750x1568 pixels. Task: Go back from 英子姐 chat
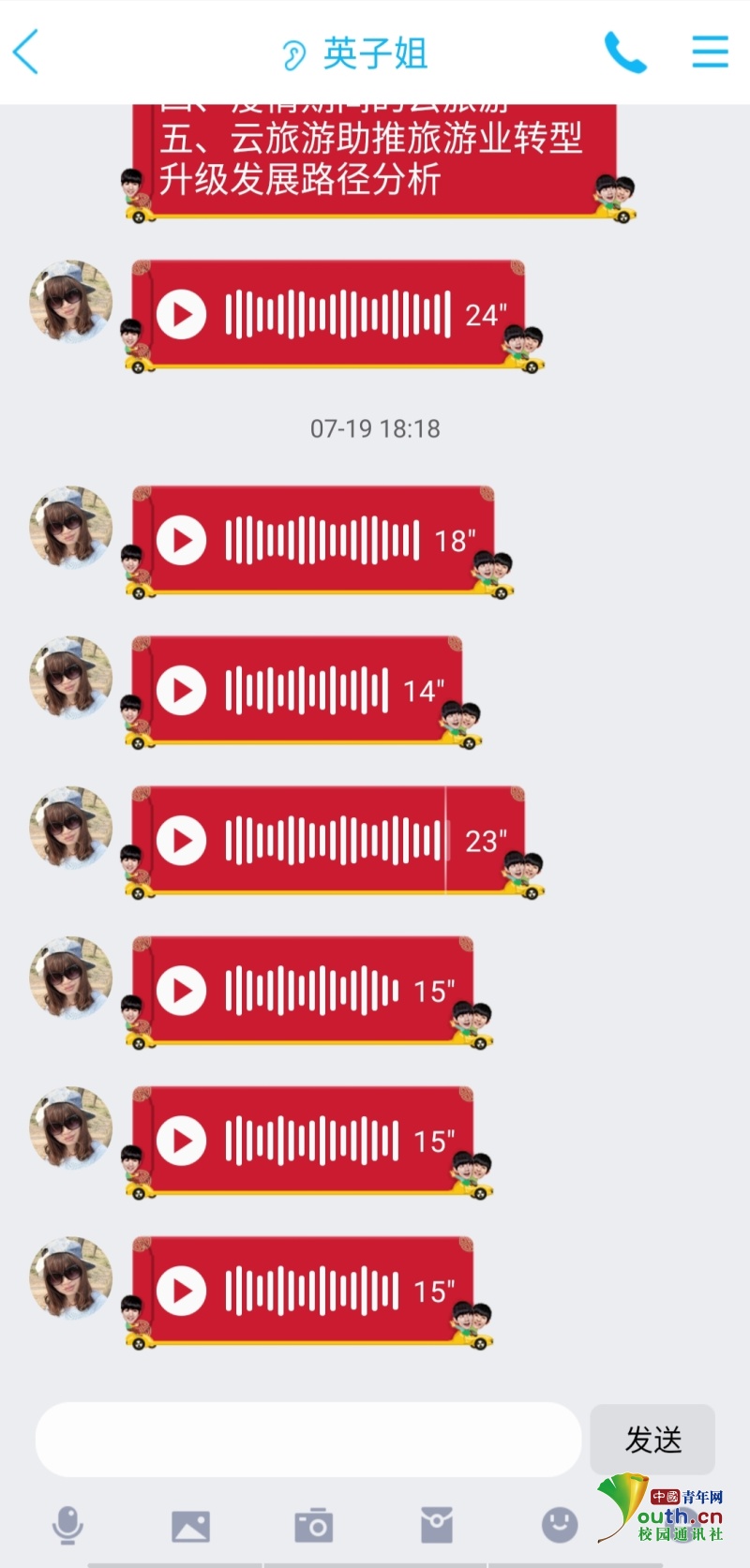coord(26,52)
